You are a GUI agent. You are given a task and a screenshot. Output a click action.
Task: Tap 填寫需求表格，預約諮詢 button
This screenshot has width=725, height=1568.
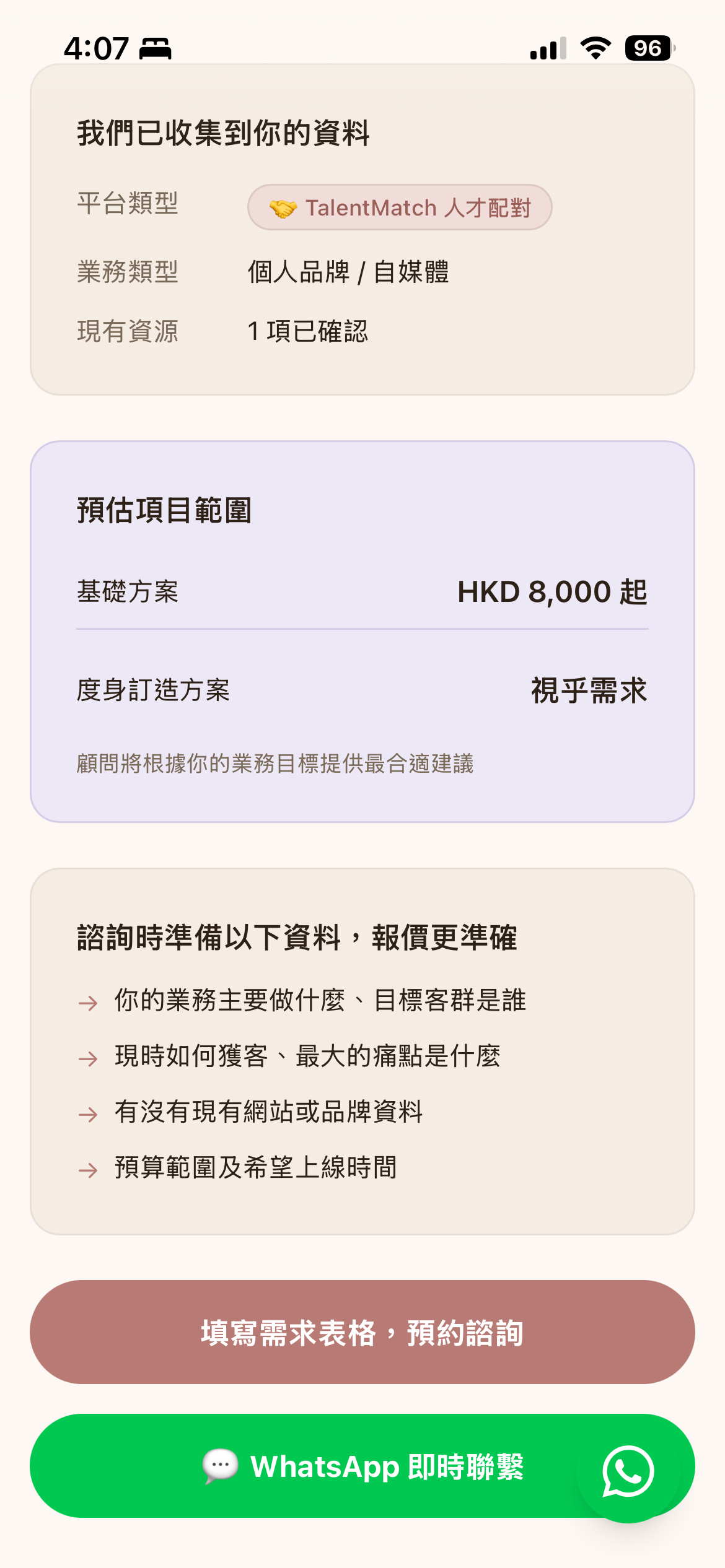pyautogui.click(x=362, y=1332)
